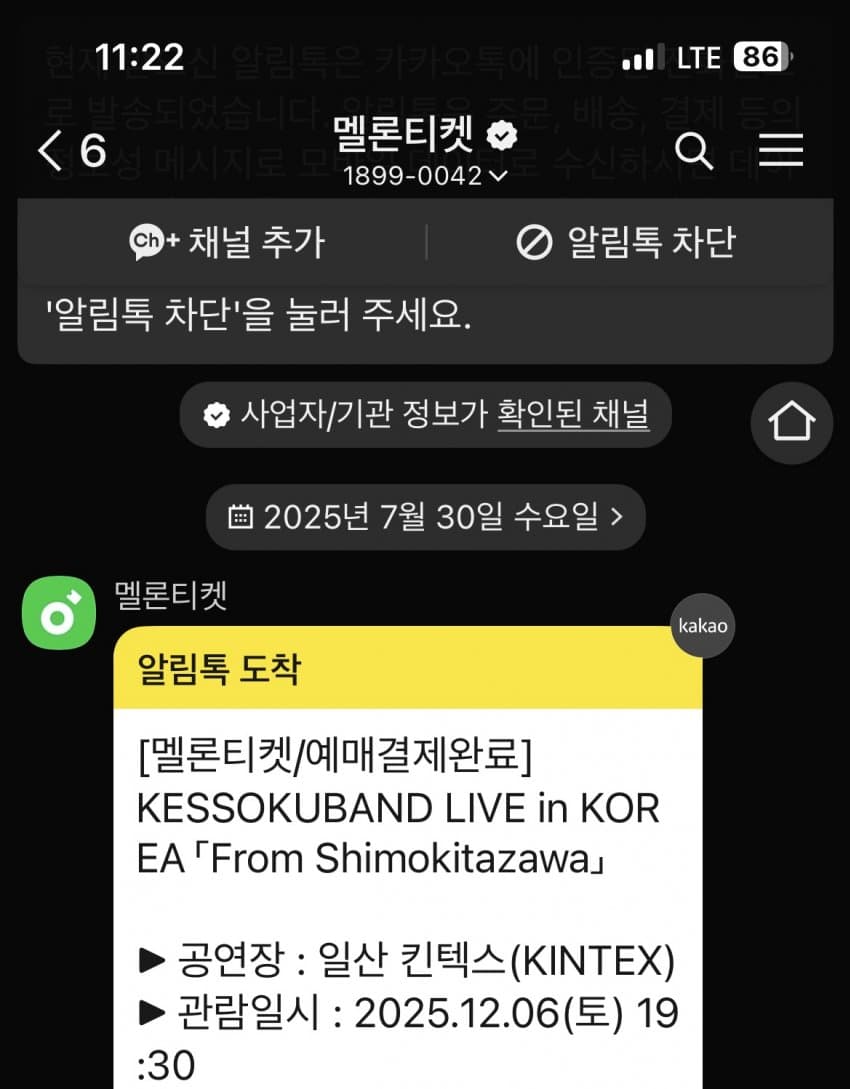This screenshot has width=850, height=1089.
Task: Open the 2025년 7월 30일 date picker
Action: coord(425,517)
